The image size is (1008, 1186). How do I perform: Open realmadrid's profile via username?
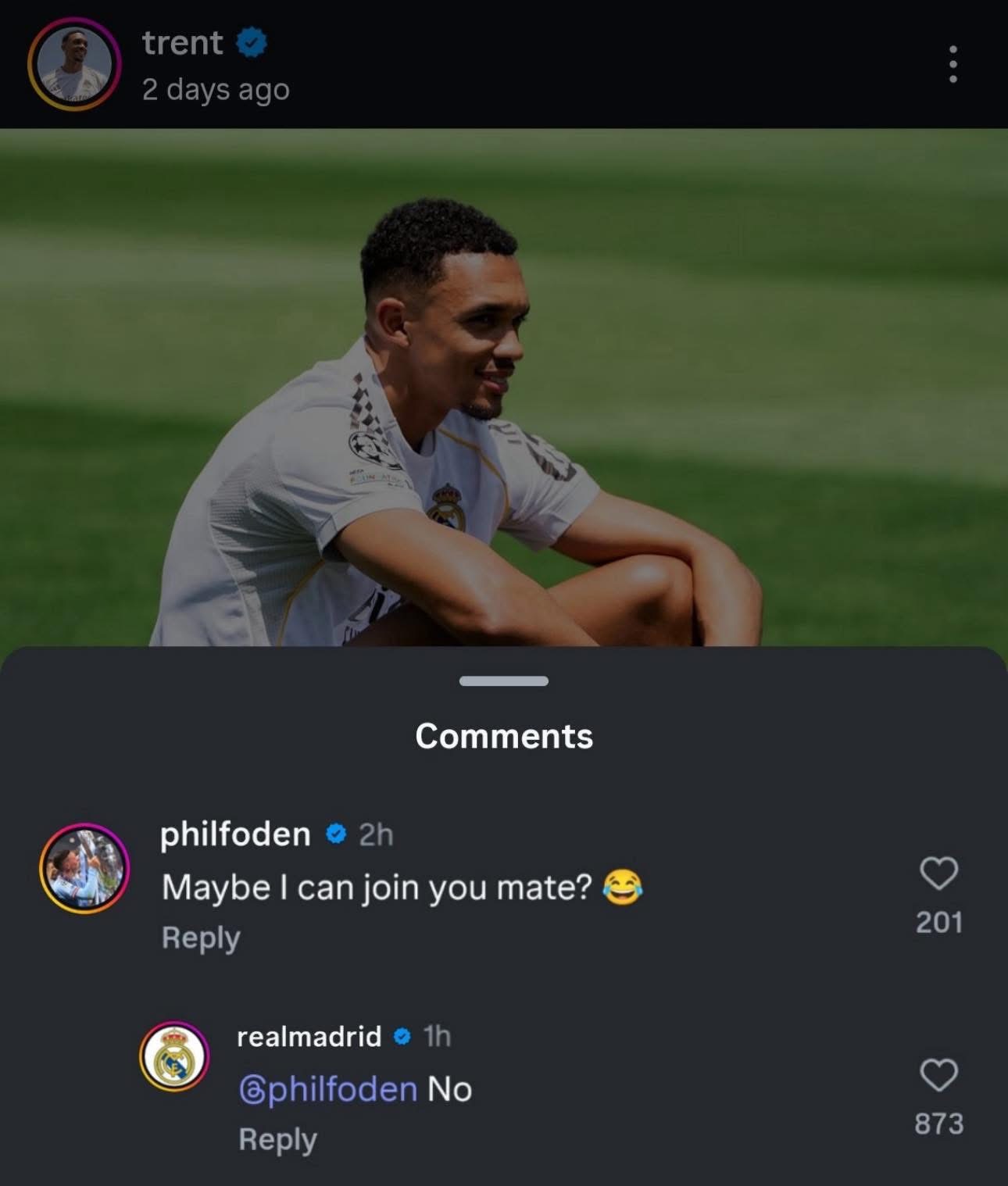[309, 1037]
